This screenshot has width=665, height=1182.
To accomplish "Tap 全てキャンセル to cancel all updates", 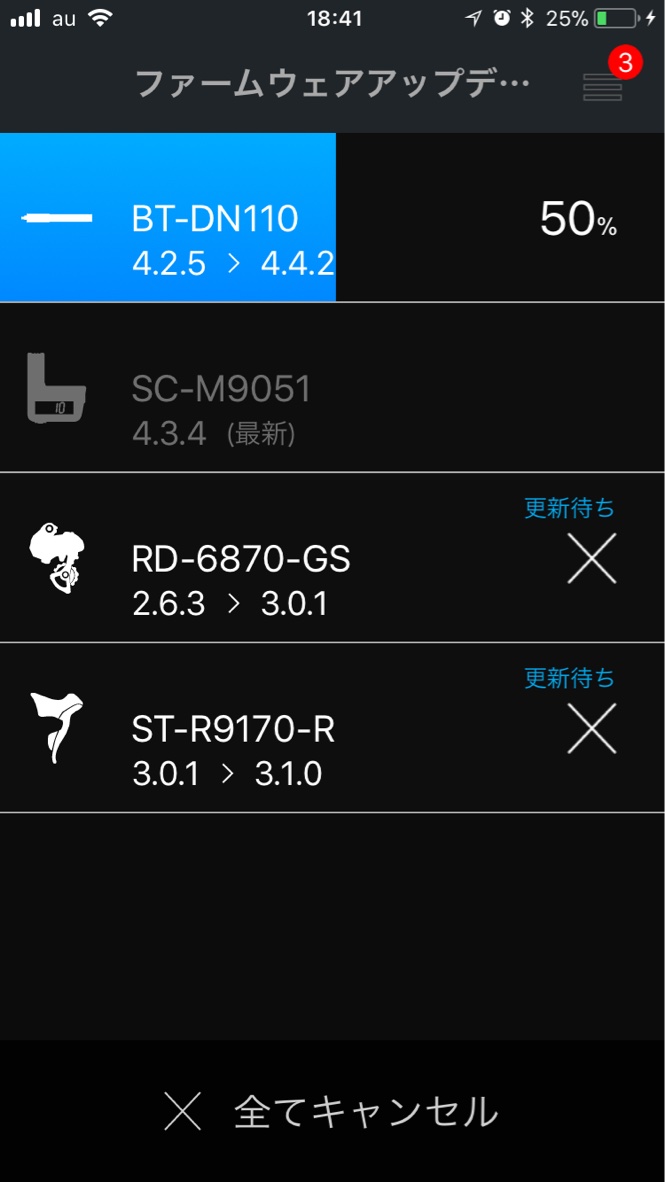I will [x=332, y=1111].
